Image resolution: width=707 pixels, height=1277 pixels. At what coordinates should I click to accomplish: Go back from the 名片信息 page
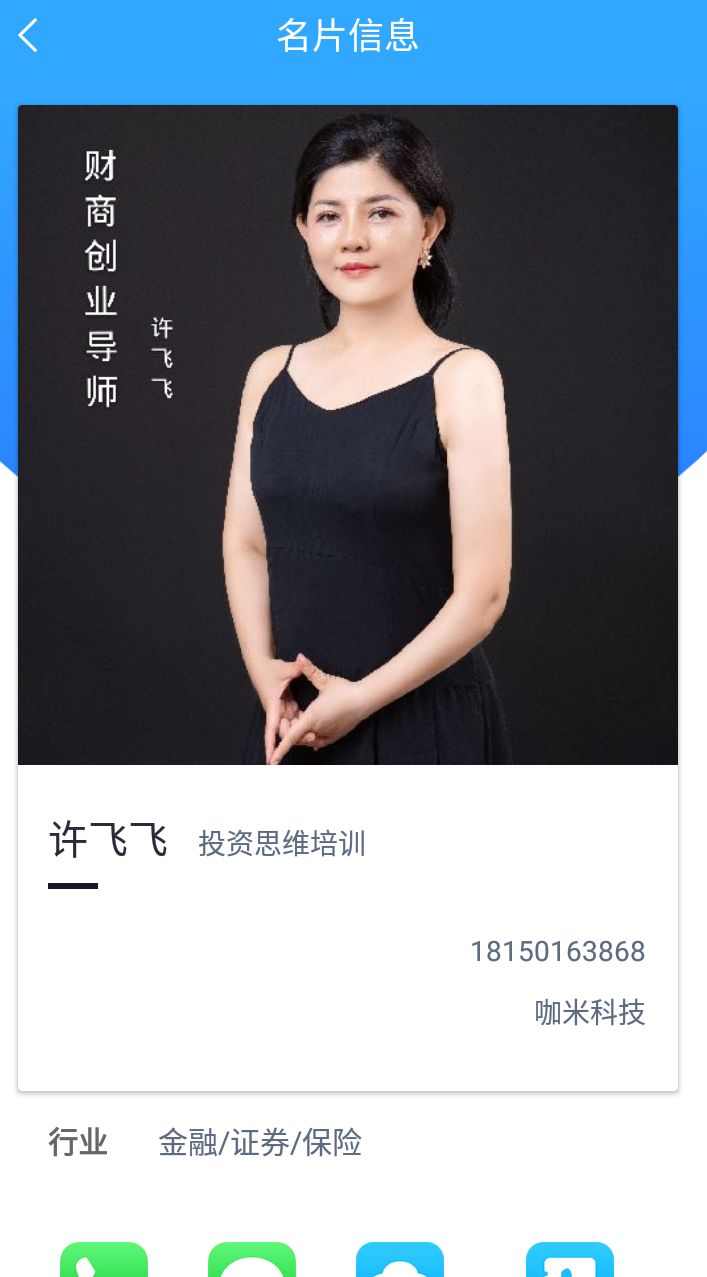[29, 36]
